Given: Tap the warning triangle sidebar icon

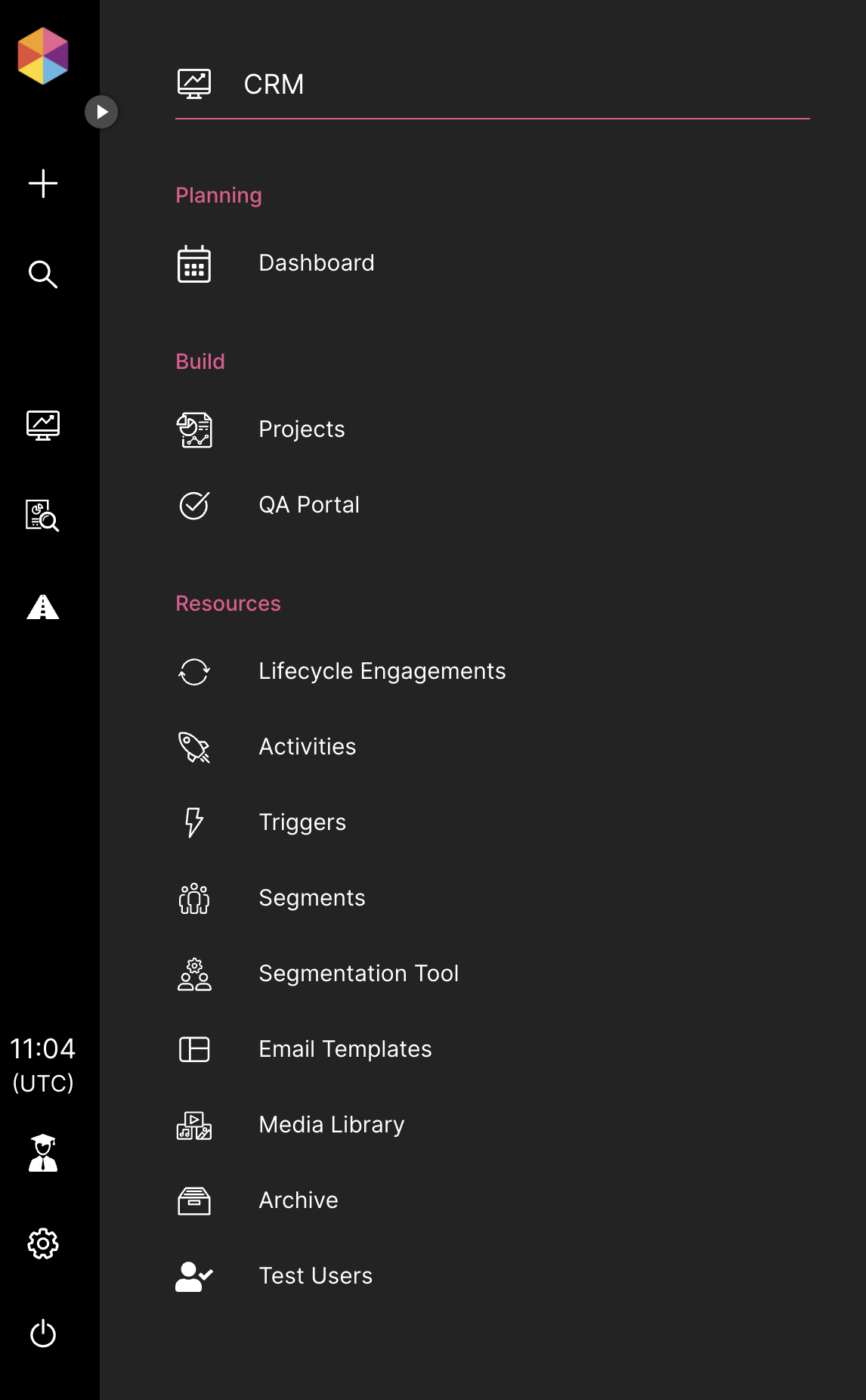Looking at the screenshot, I should pos(43,607).
